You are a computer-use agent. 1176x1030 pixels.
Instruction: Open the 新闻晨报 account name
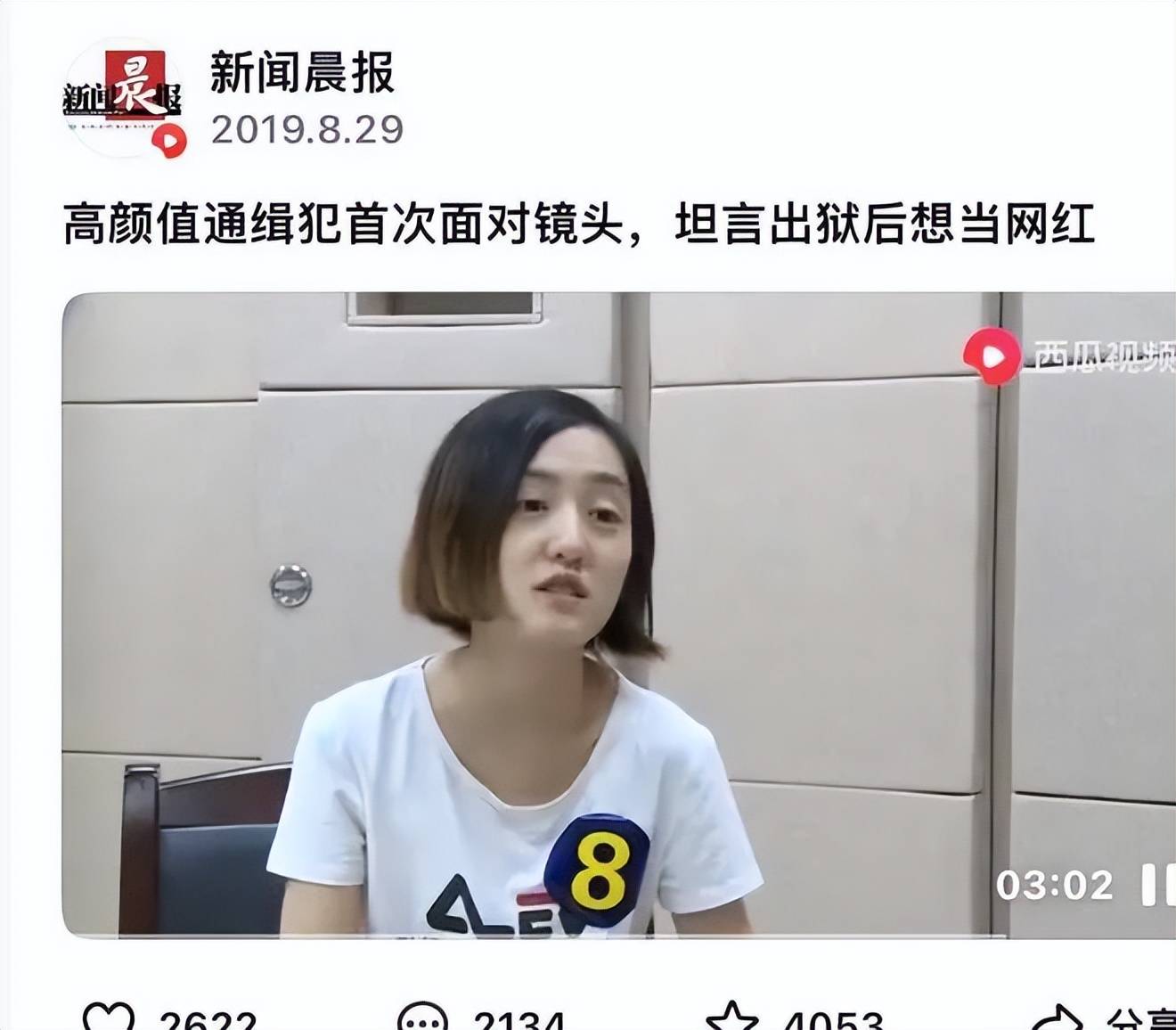(302, 73)
